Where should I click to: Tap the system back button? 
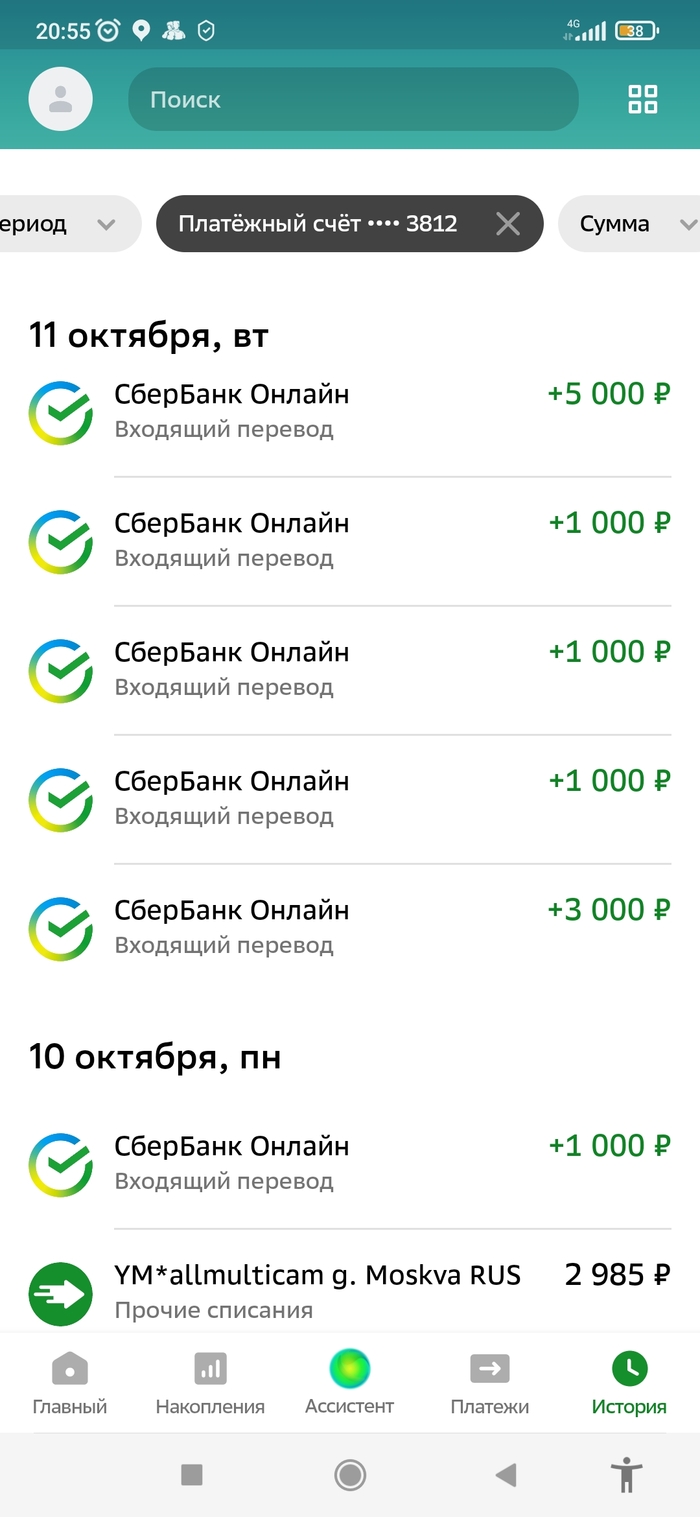(x=506, y=1474)
